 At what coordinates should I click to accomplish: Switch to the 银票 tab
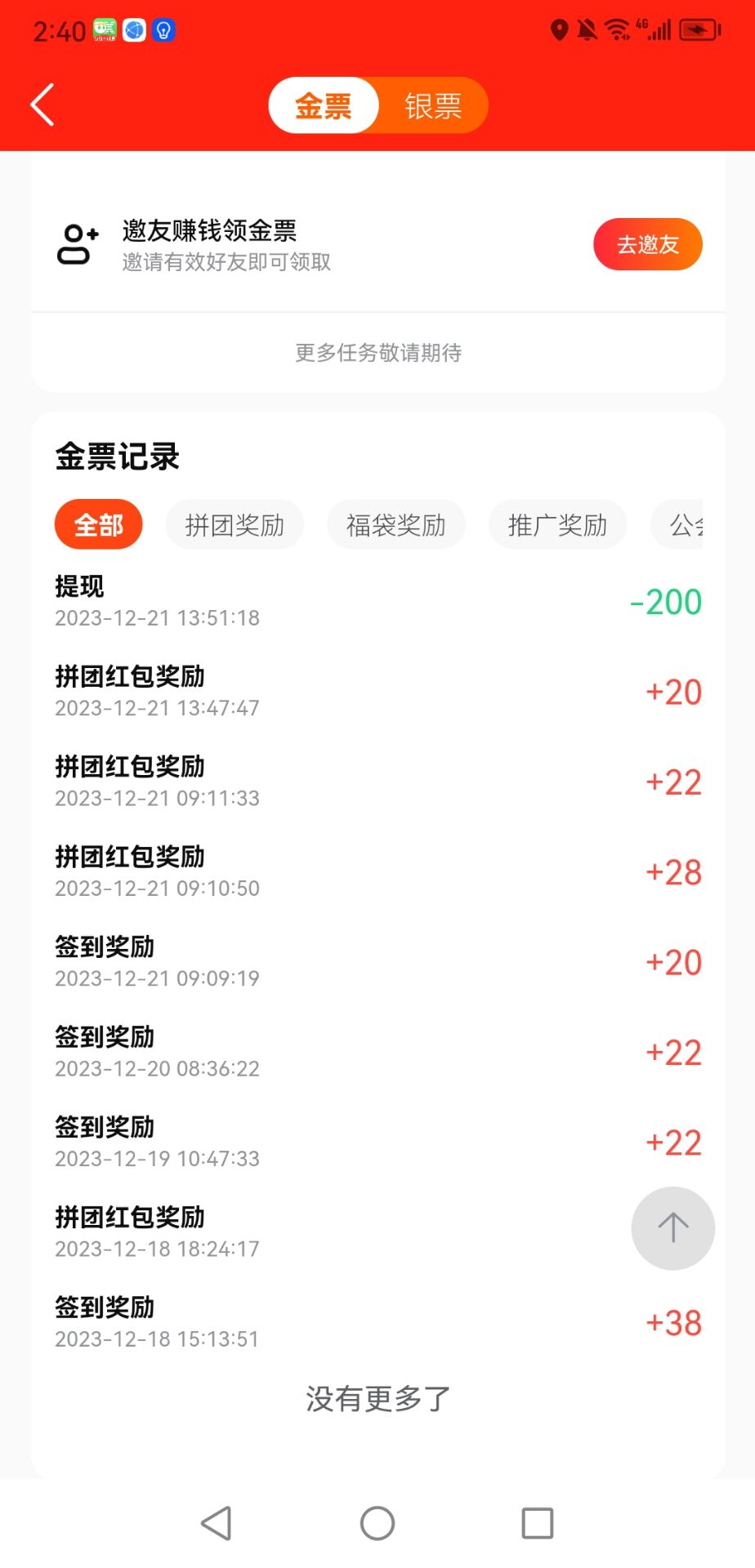coord(433,105)
